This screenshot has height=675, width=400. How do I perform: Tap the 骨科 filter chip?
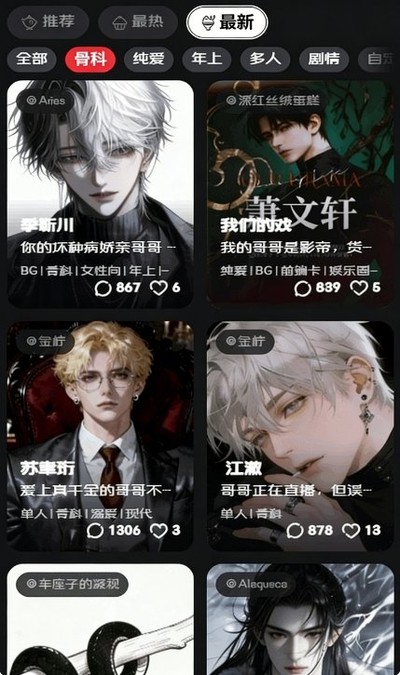[90, 59]
